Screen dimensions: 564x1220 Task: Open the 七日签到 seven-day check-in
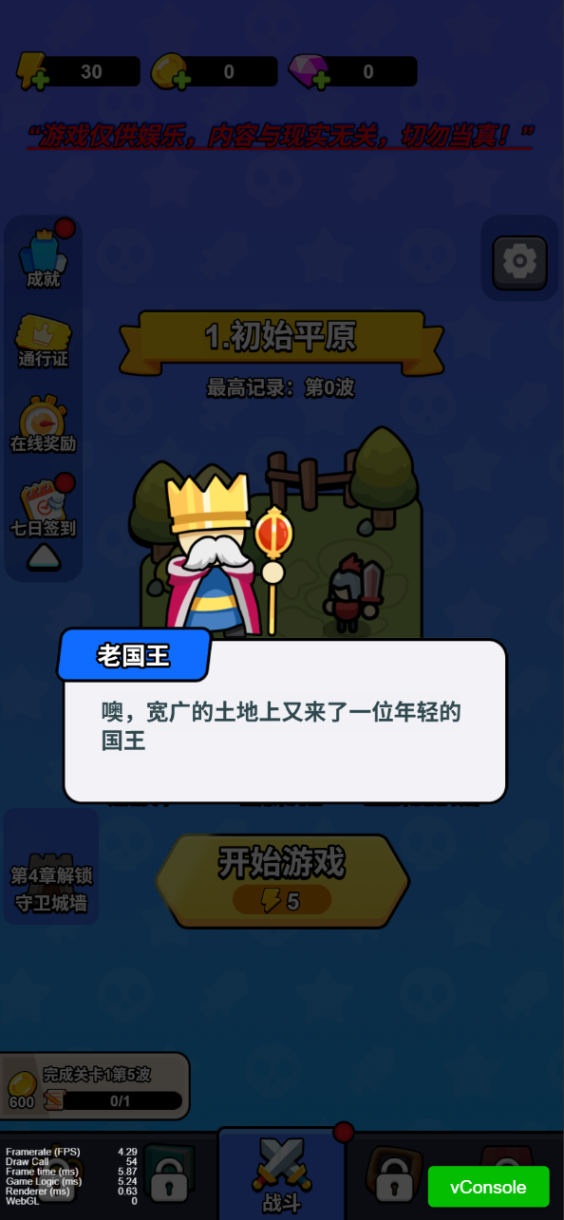pyautogui.click(x=43, y=508)
